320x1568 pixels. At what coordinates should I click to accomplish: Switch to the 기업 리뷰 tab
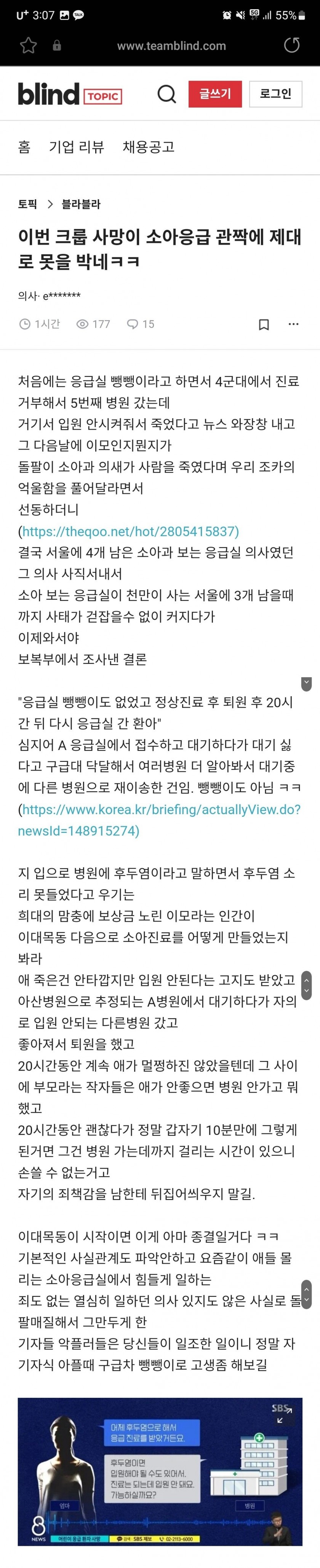point(77,147)
